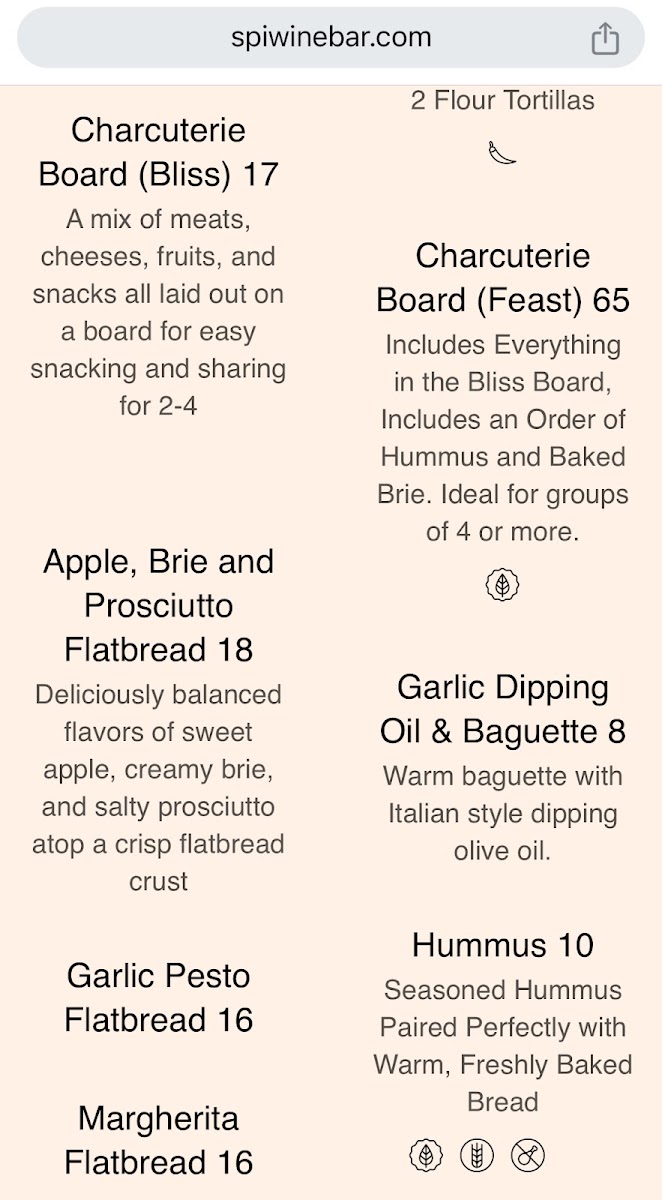Tap the spiwinebar.com address bar
The image size is (662, 1200).
[331, 38]
